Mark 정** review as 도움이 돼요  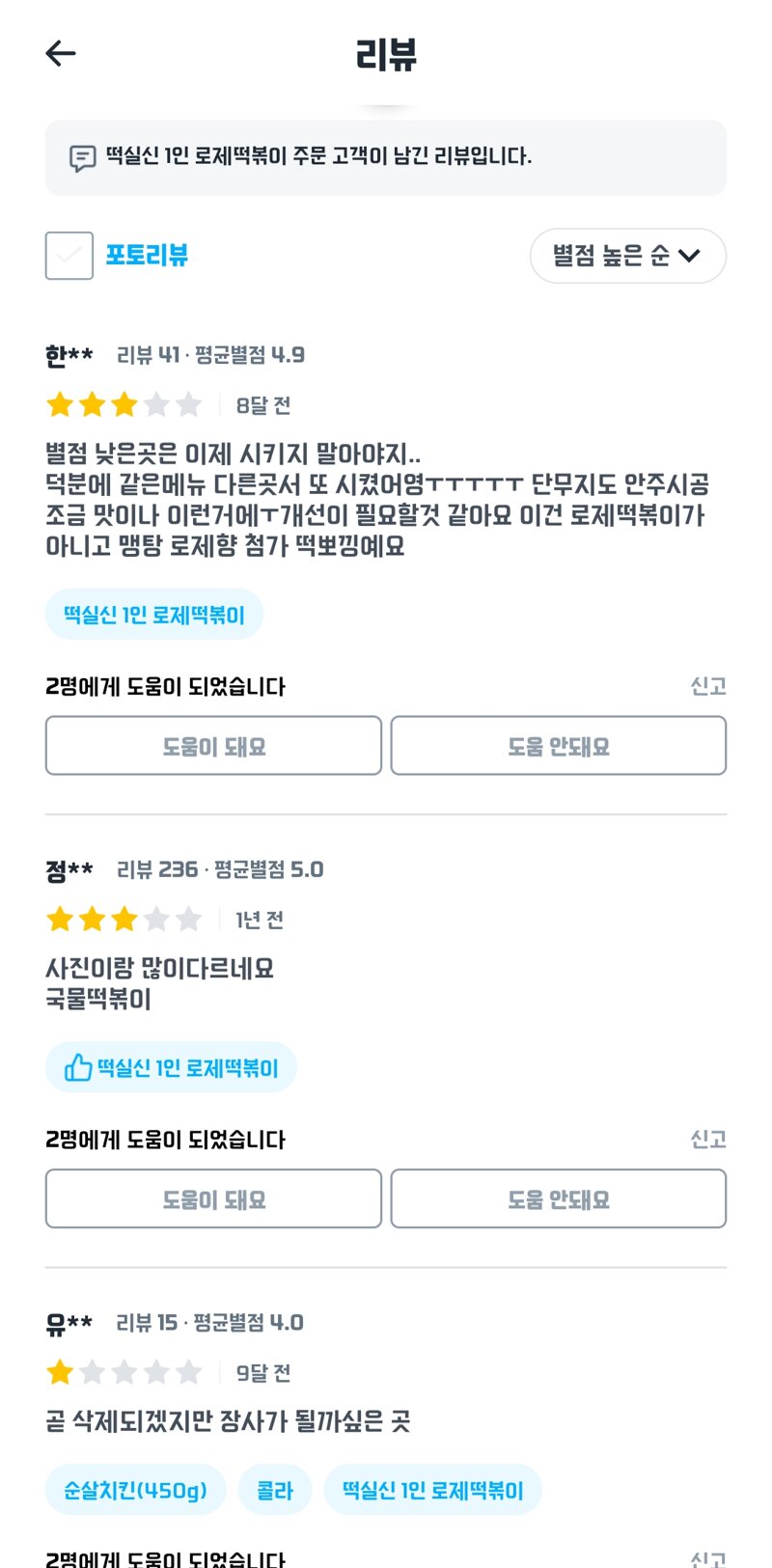[x=213, y=1198]
